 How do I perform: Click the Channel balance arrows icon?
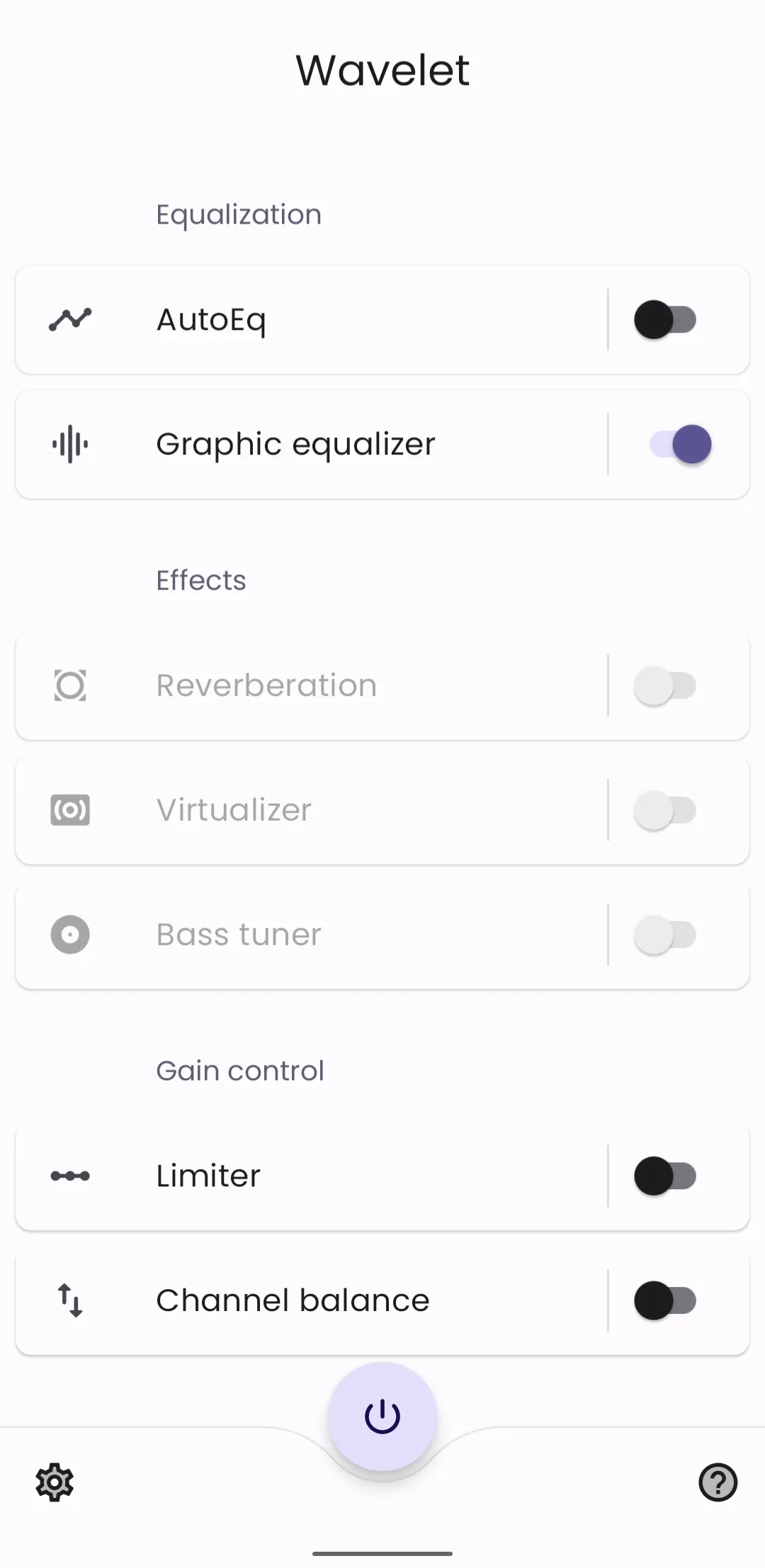click(x=69, y=1300)
